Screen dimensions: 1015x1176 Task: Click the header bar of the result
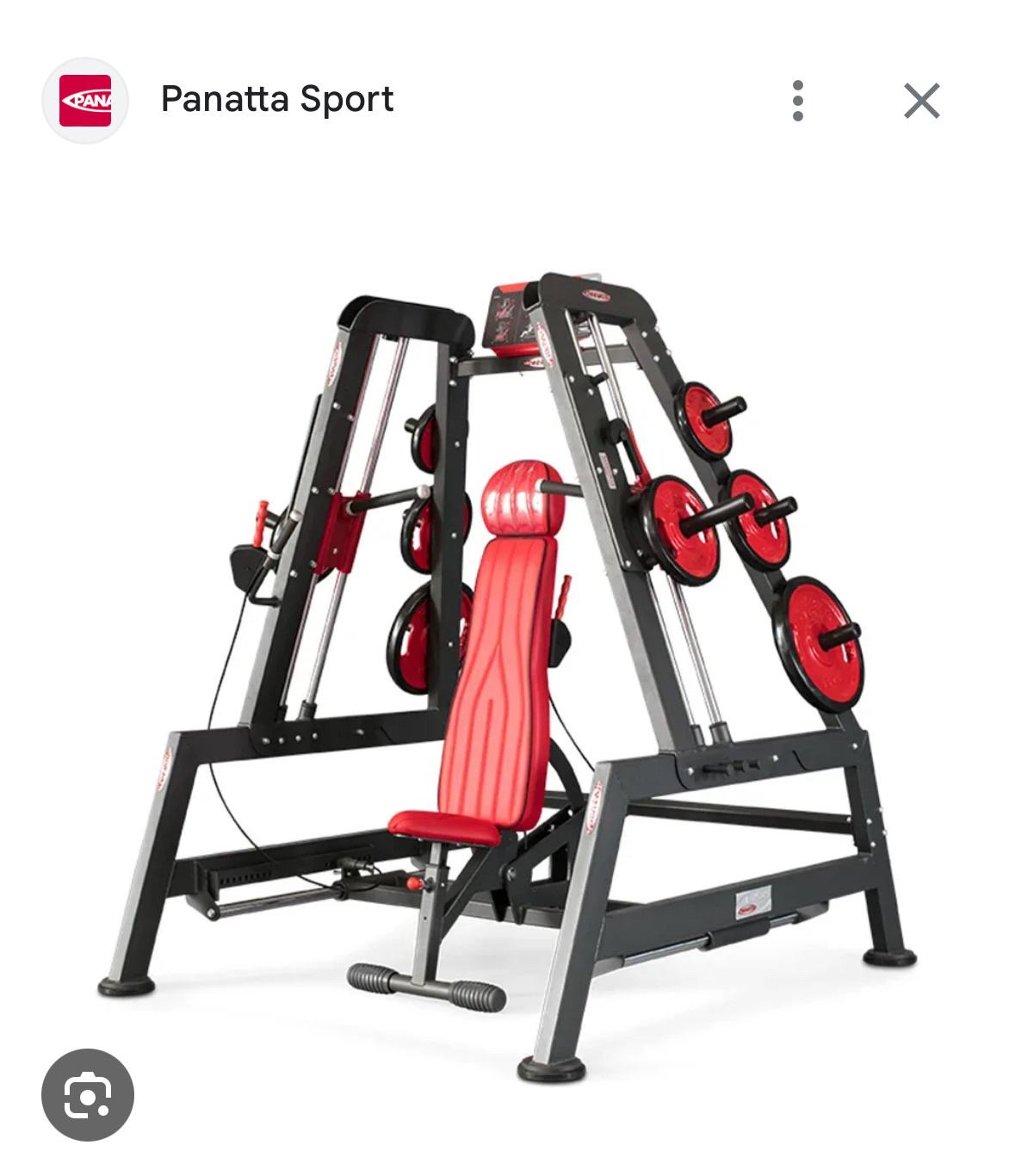[x=507, y=100]
